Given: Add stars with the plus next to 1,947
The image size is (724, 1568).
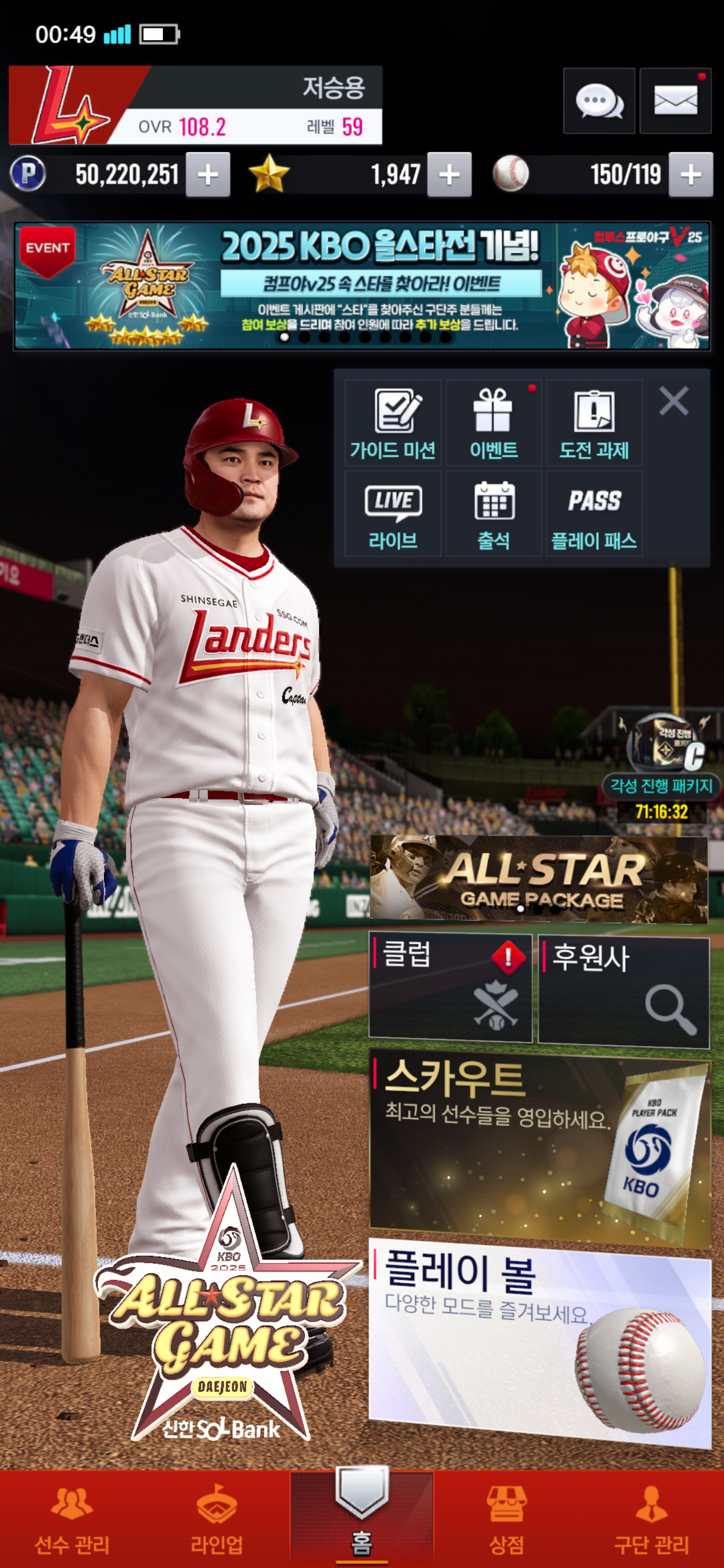Looking at the screenshot, I should tap(449, 175).
